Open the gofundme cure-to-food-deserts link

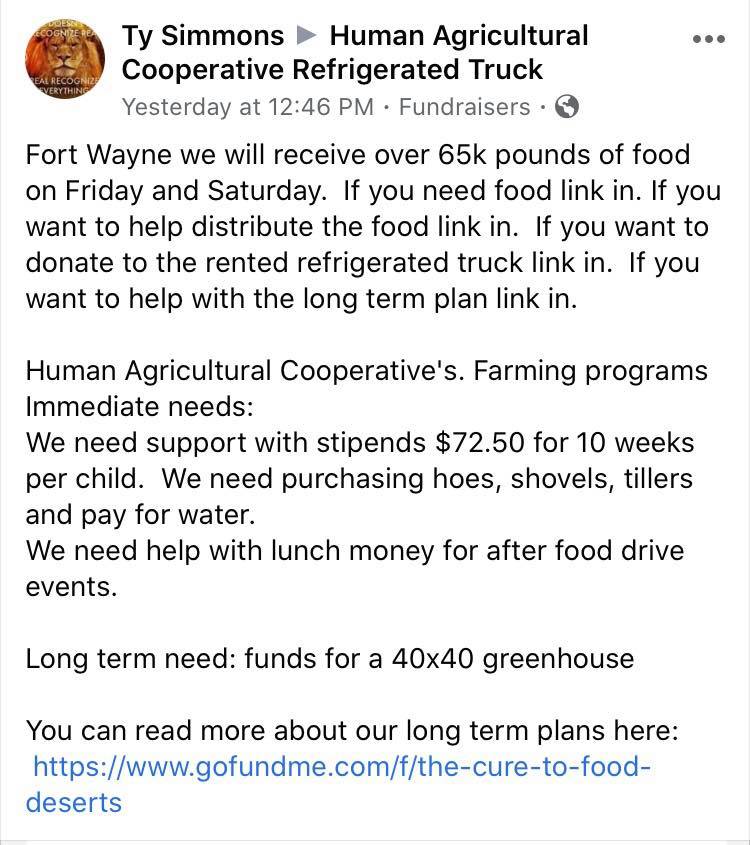pos(338,784)
